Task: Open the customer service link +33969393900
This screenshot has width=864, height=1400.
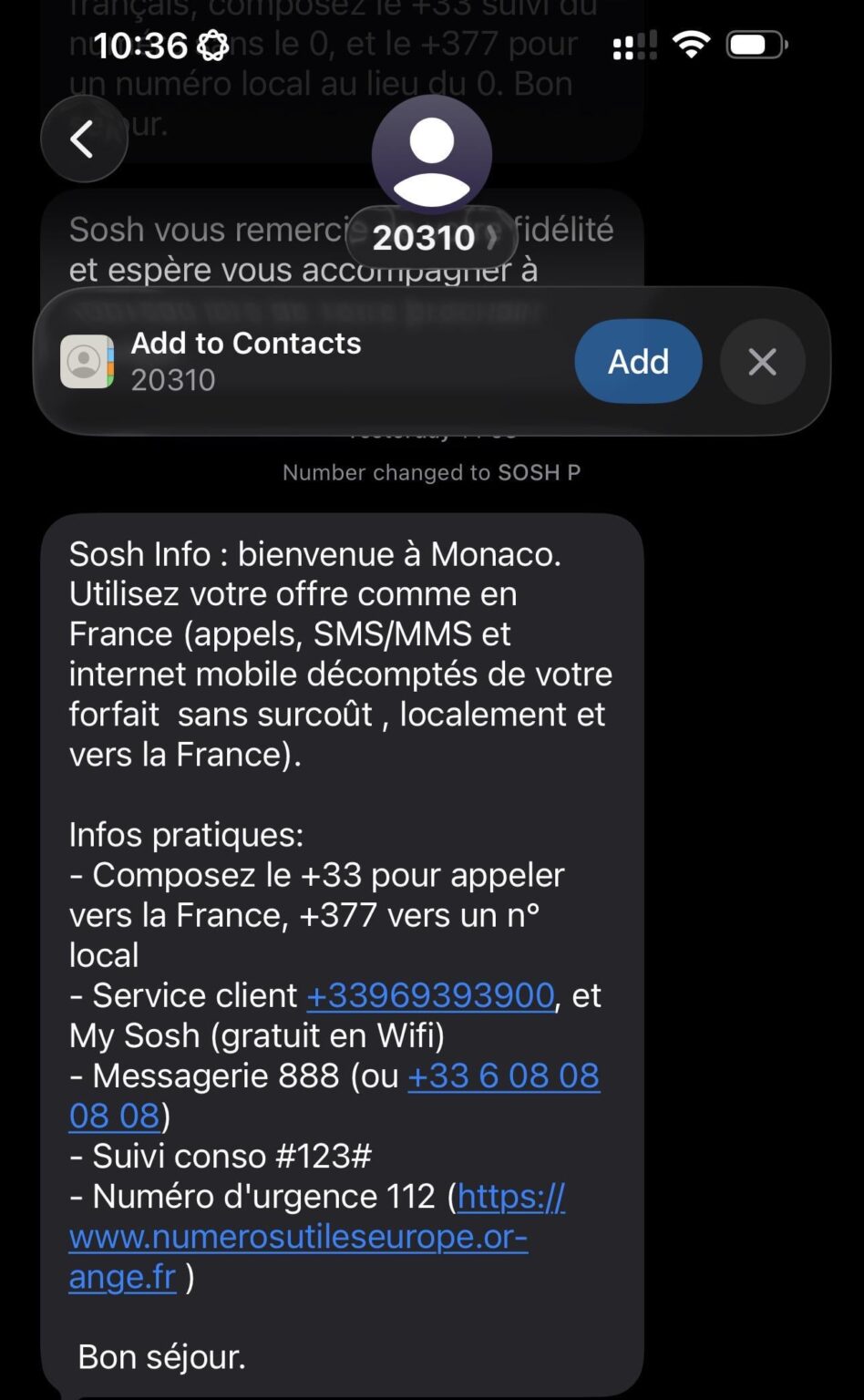Action: coord(430,995)
